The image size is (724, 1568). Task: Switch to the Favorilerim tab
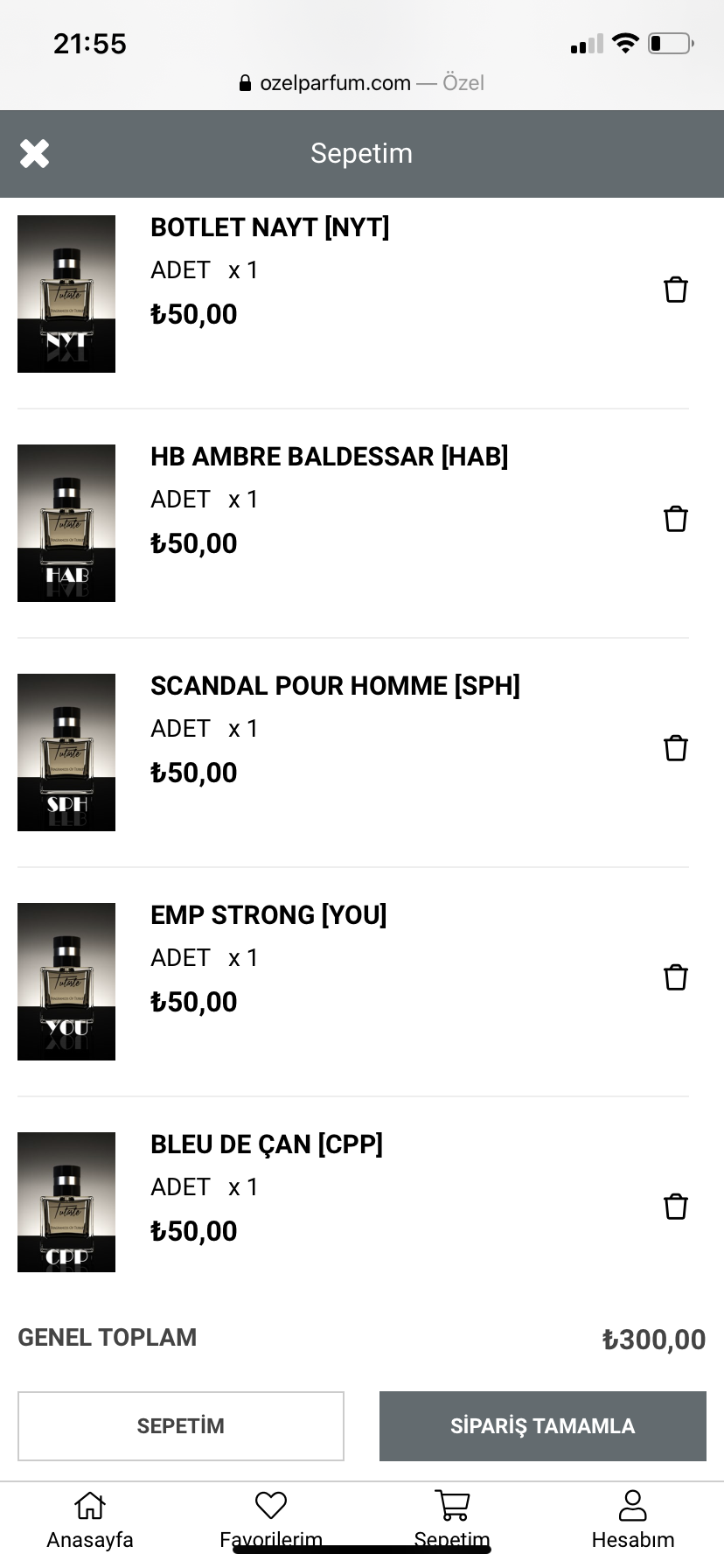[271, 1519]
